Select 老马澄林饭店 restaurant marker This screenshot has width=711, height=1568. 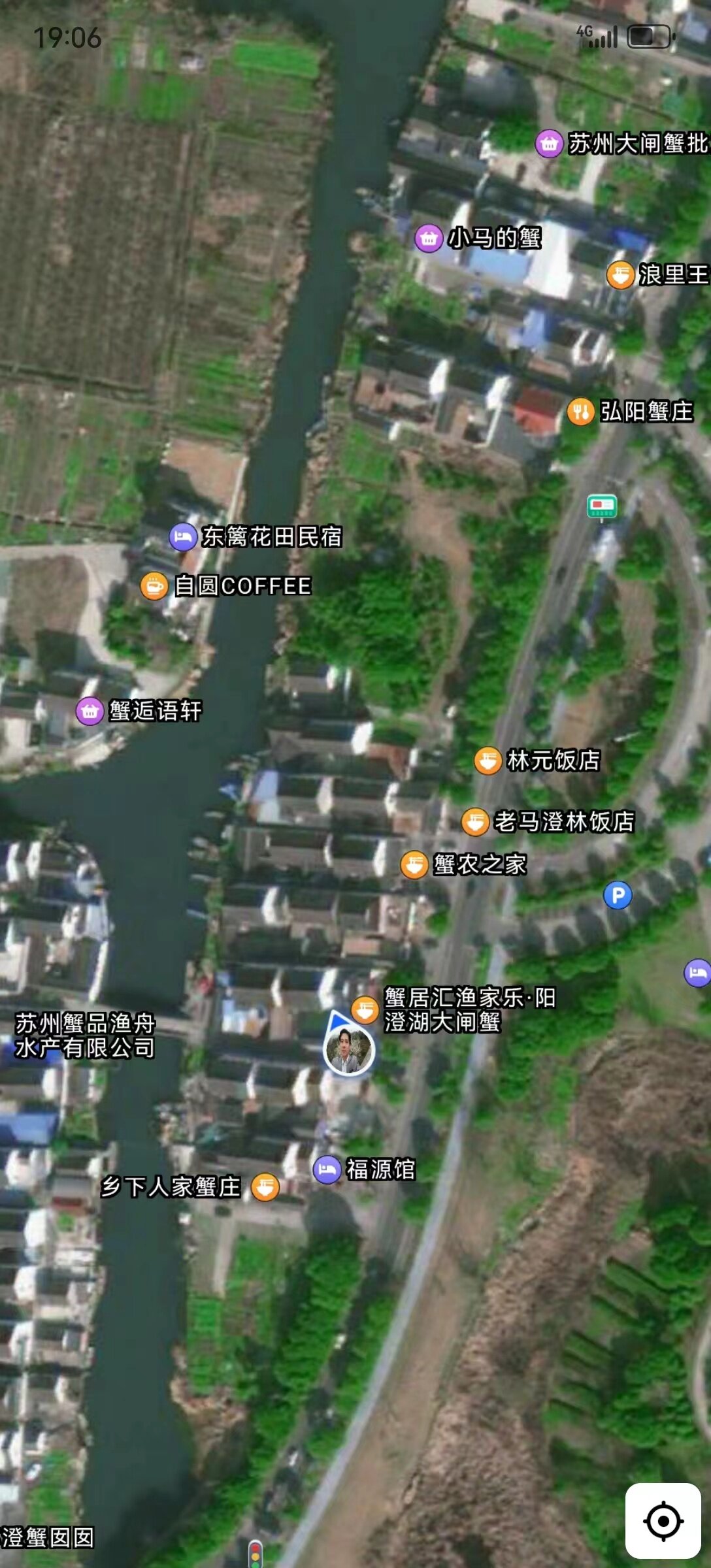(x=475, y=822)
